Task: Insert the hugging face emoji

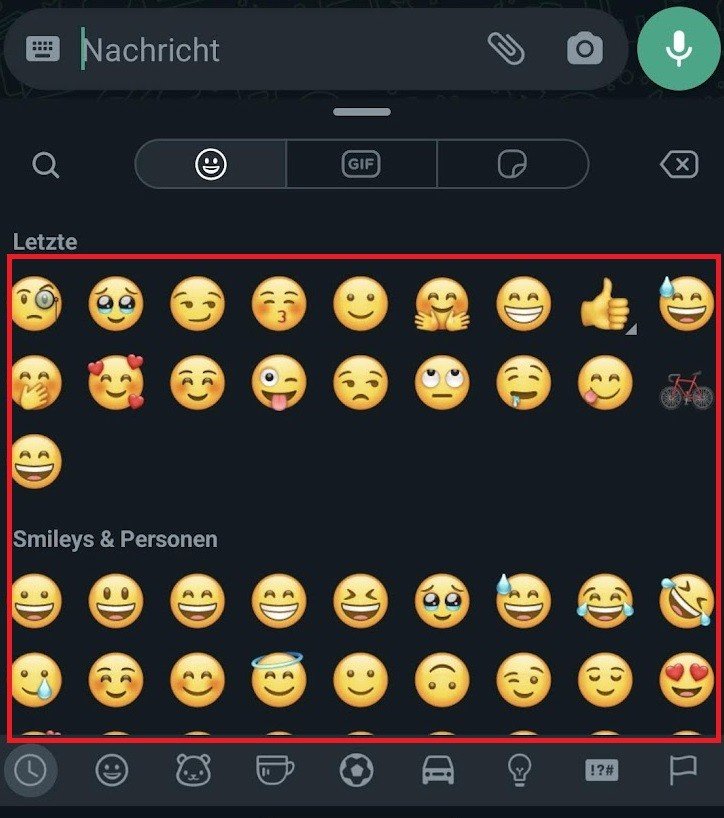Action: [443, 304]
